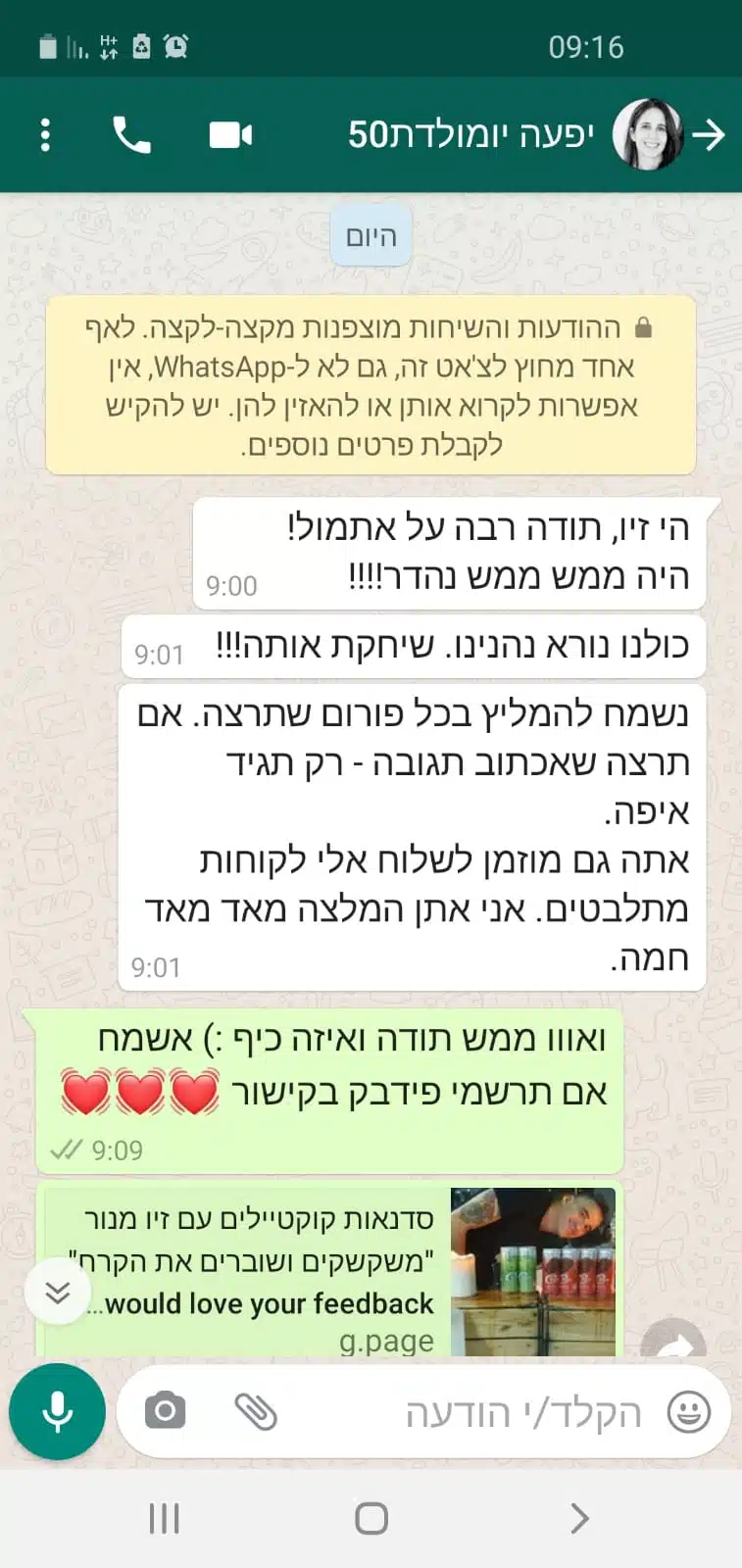Start a voice call with this contact
Screen dimensions: 742x1568
pyautogui.click(x=131, y=135)
